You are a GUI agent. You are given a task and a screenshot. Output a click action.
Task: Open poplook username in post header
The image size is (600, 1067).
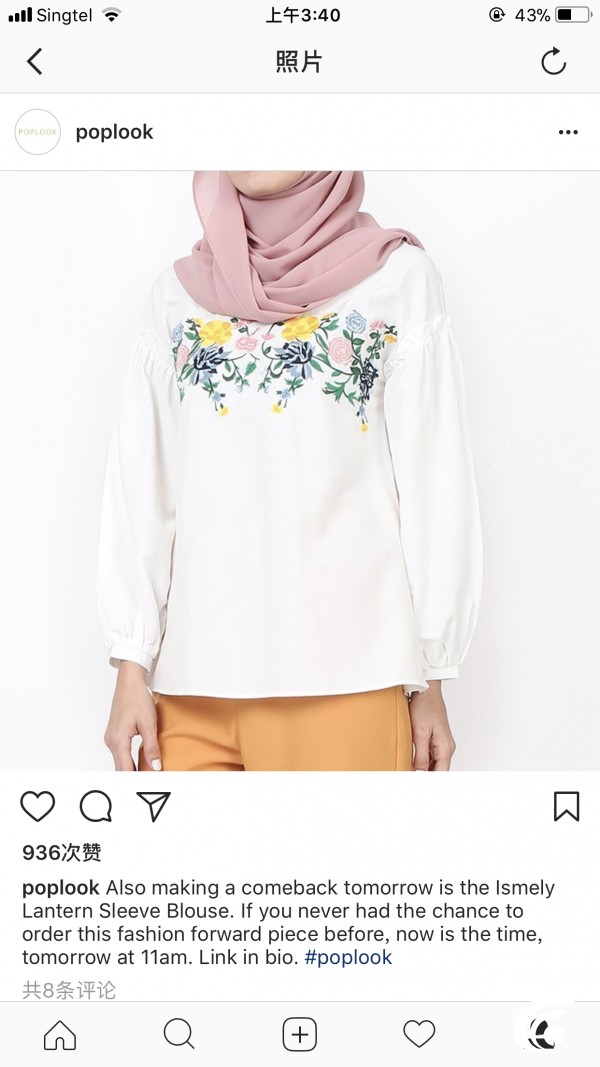coord(114,132)
